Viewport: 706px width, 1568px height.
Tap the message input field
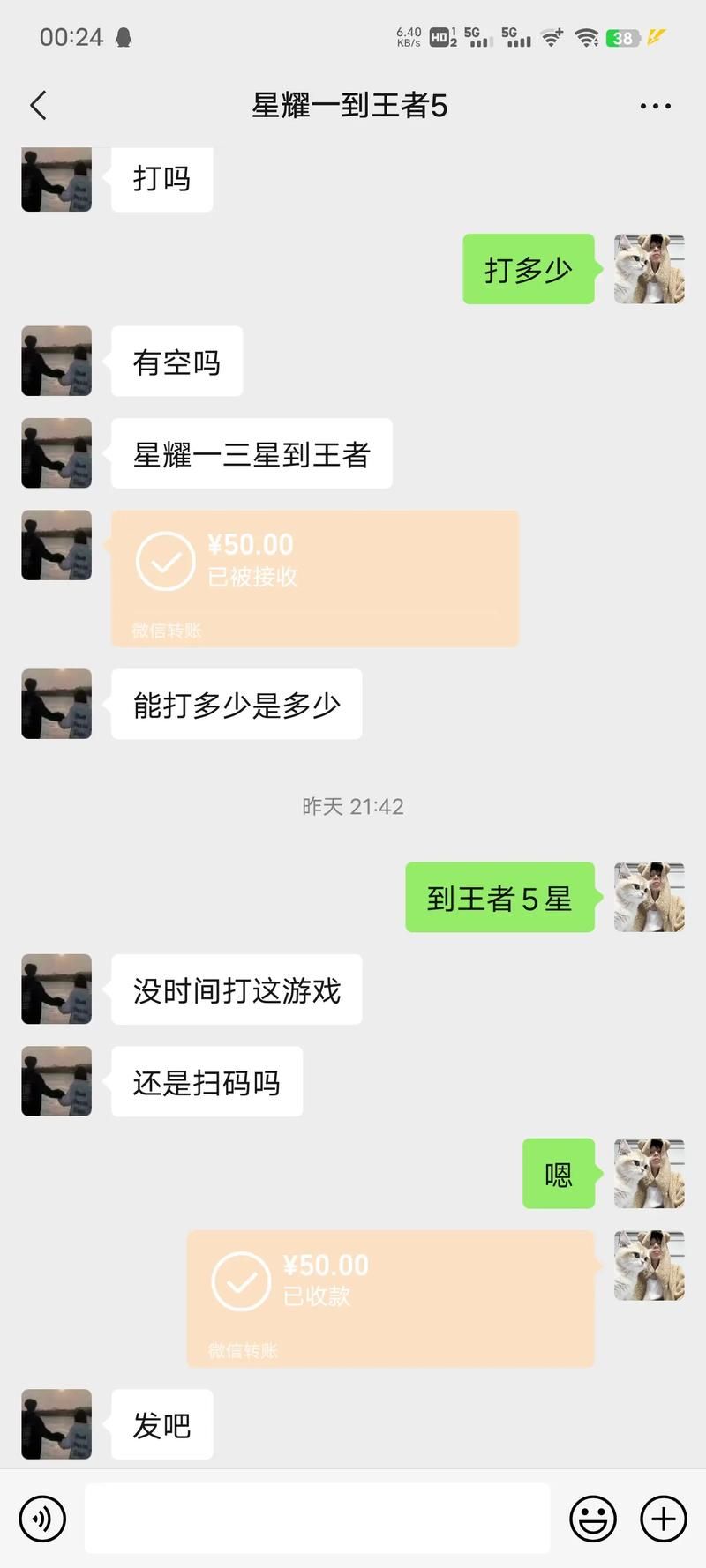318,1519
